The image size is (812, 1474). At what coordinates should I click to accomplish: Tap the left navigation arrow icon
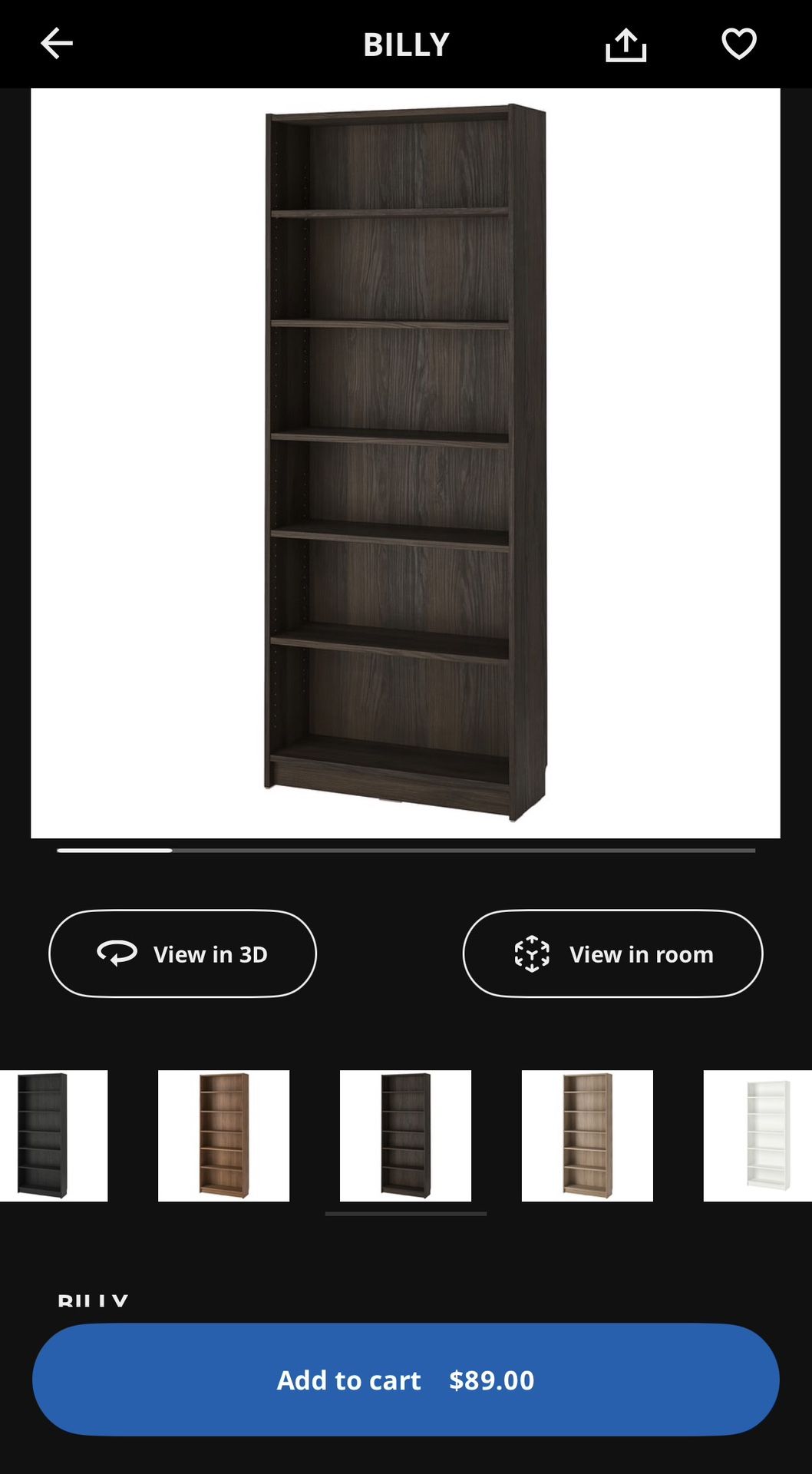57,44
